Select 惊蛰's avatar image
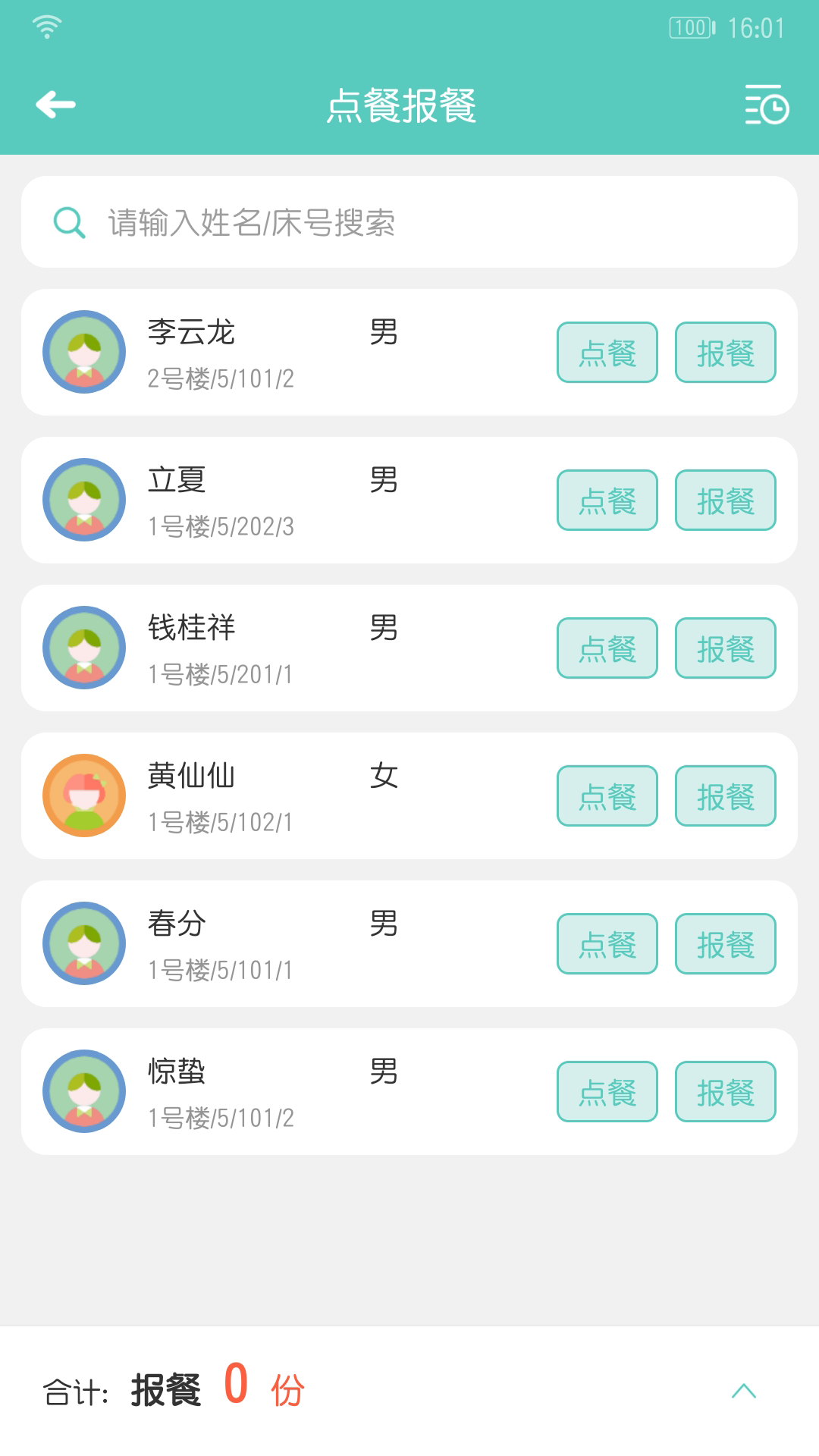 (x=84, y=1092)
